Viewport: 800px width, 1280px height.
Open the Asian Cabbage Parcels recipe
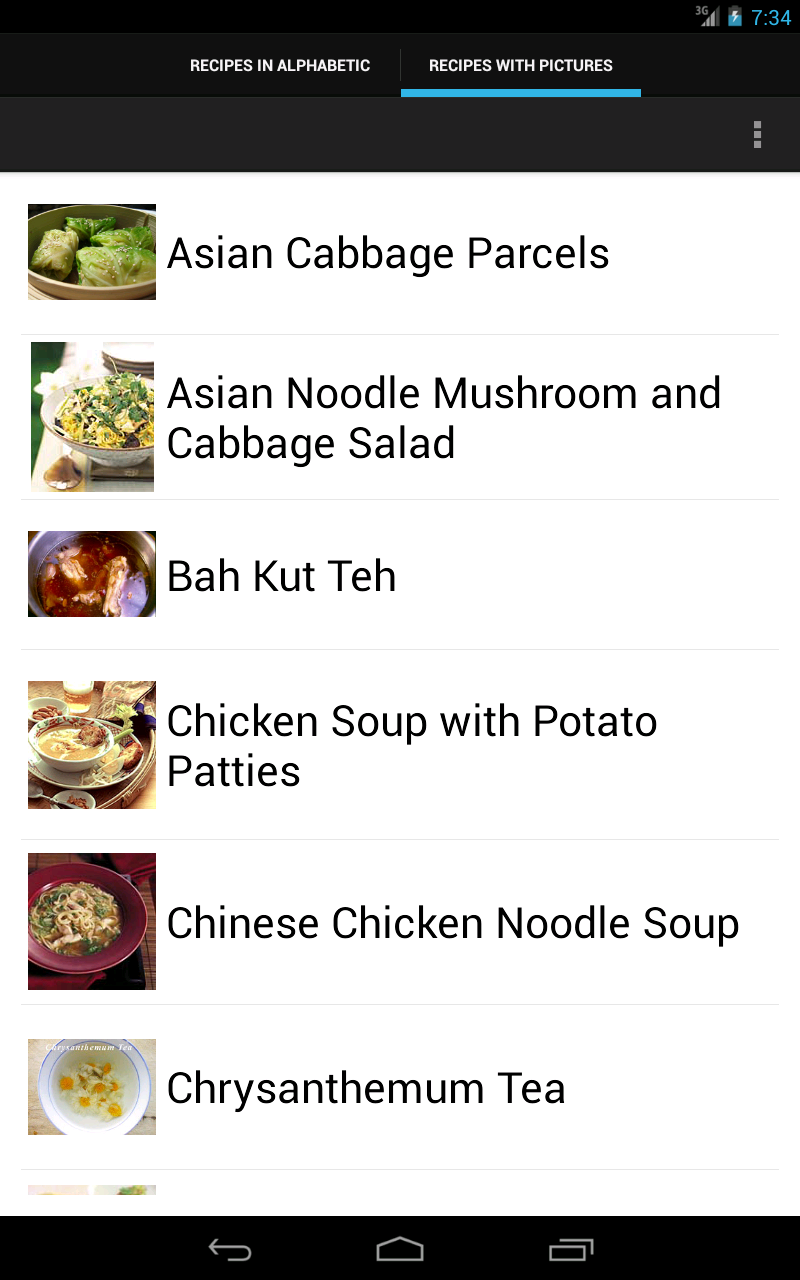coord(388,254)
